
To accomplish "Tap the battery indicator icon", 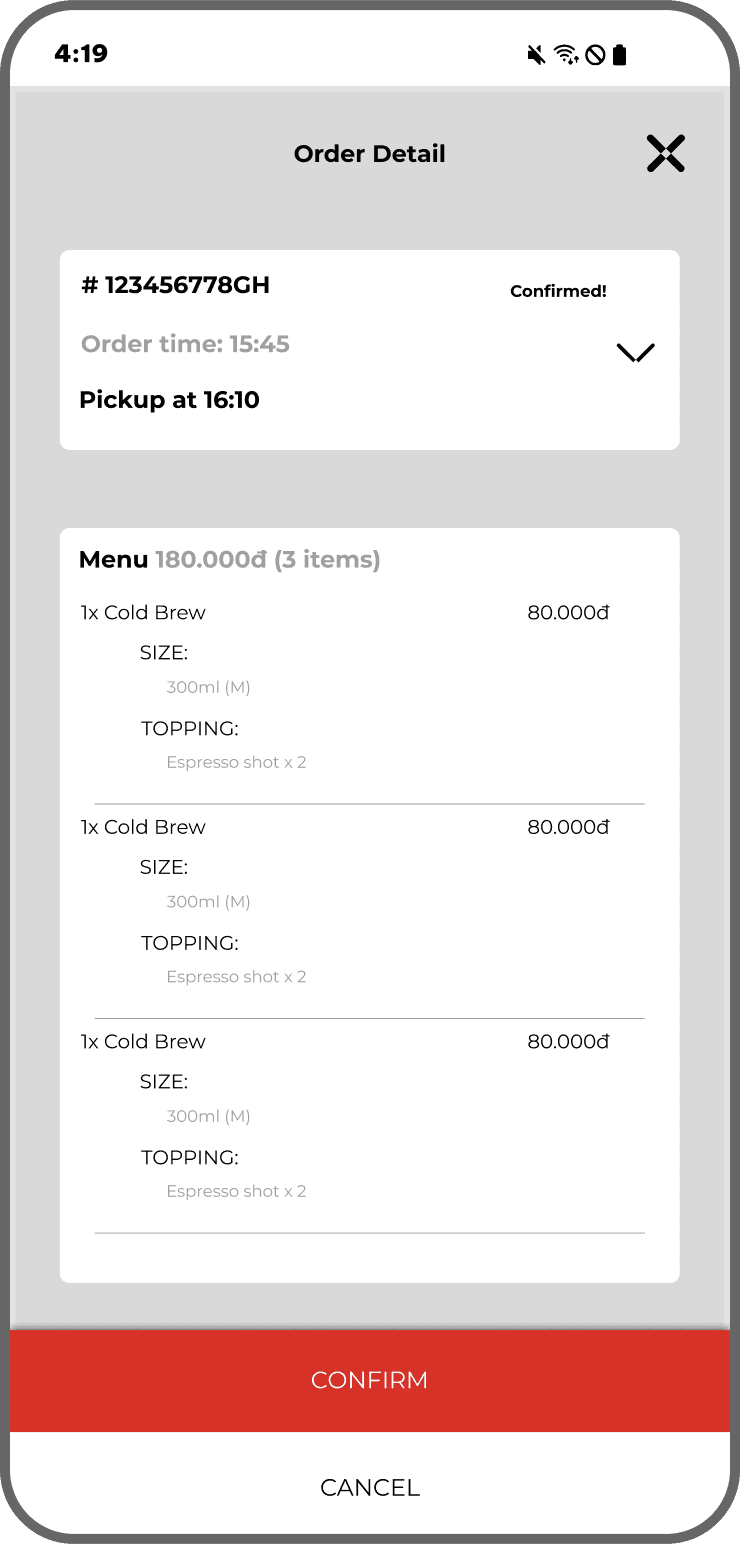I will pyautogui.click(x=620, y=56).
